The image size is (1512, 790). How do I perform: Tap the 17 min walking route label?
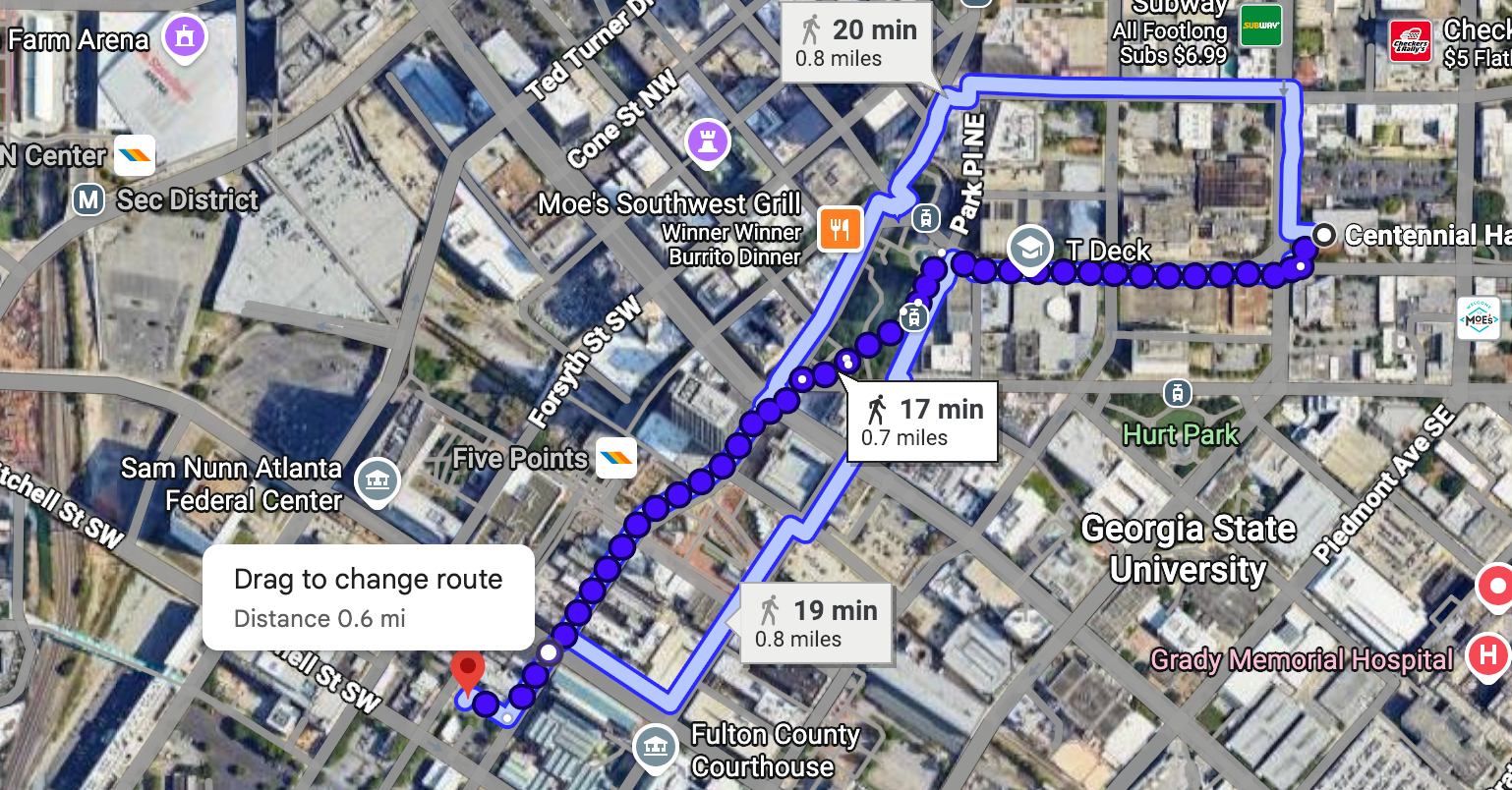922,421
